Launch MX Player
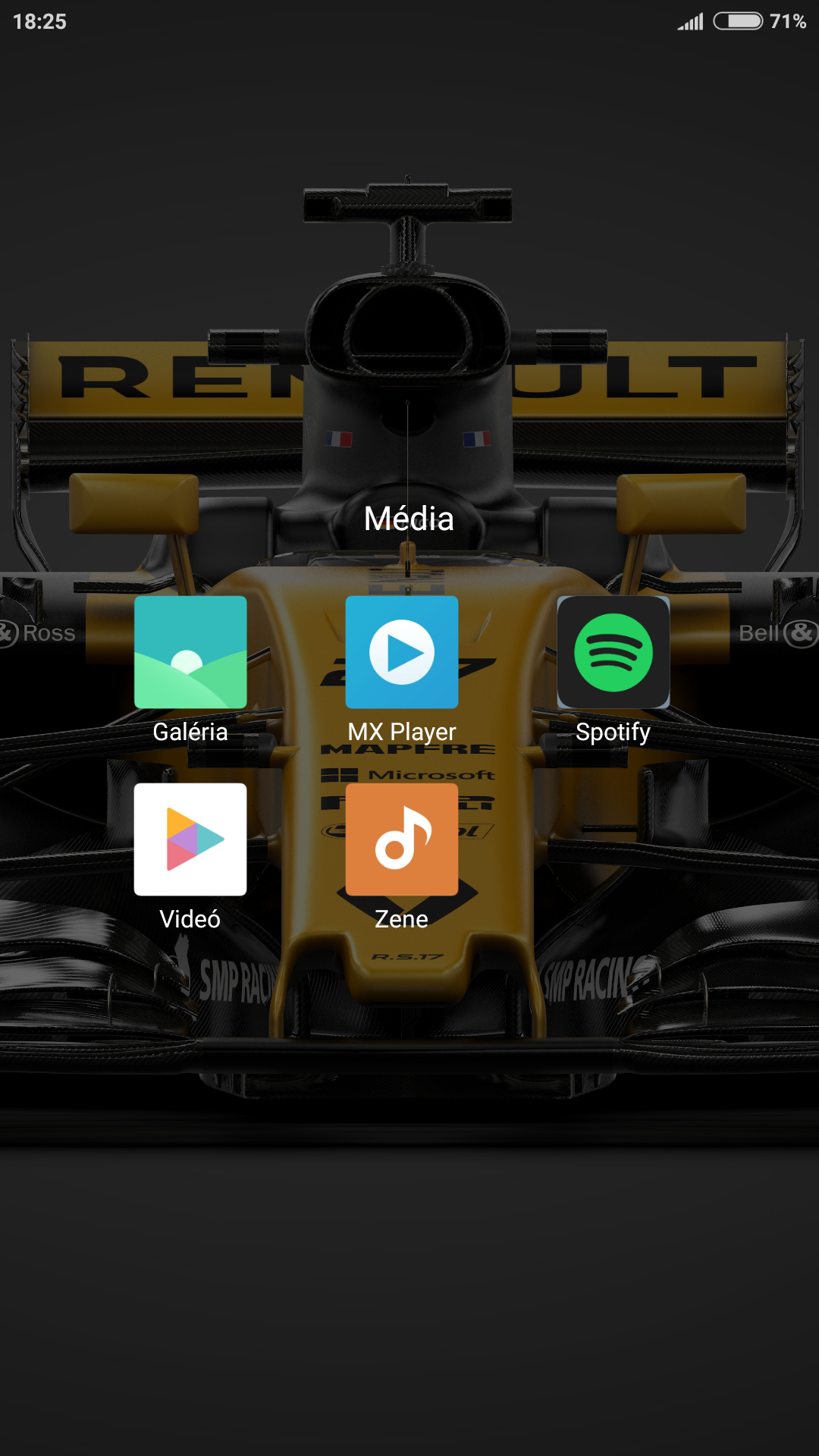 point(402,653)
